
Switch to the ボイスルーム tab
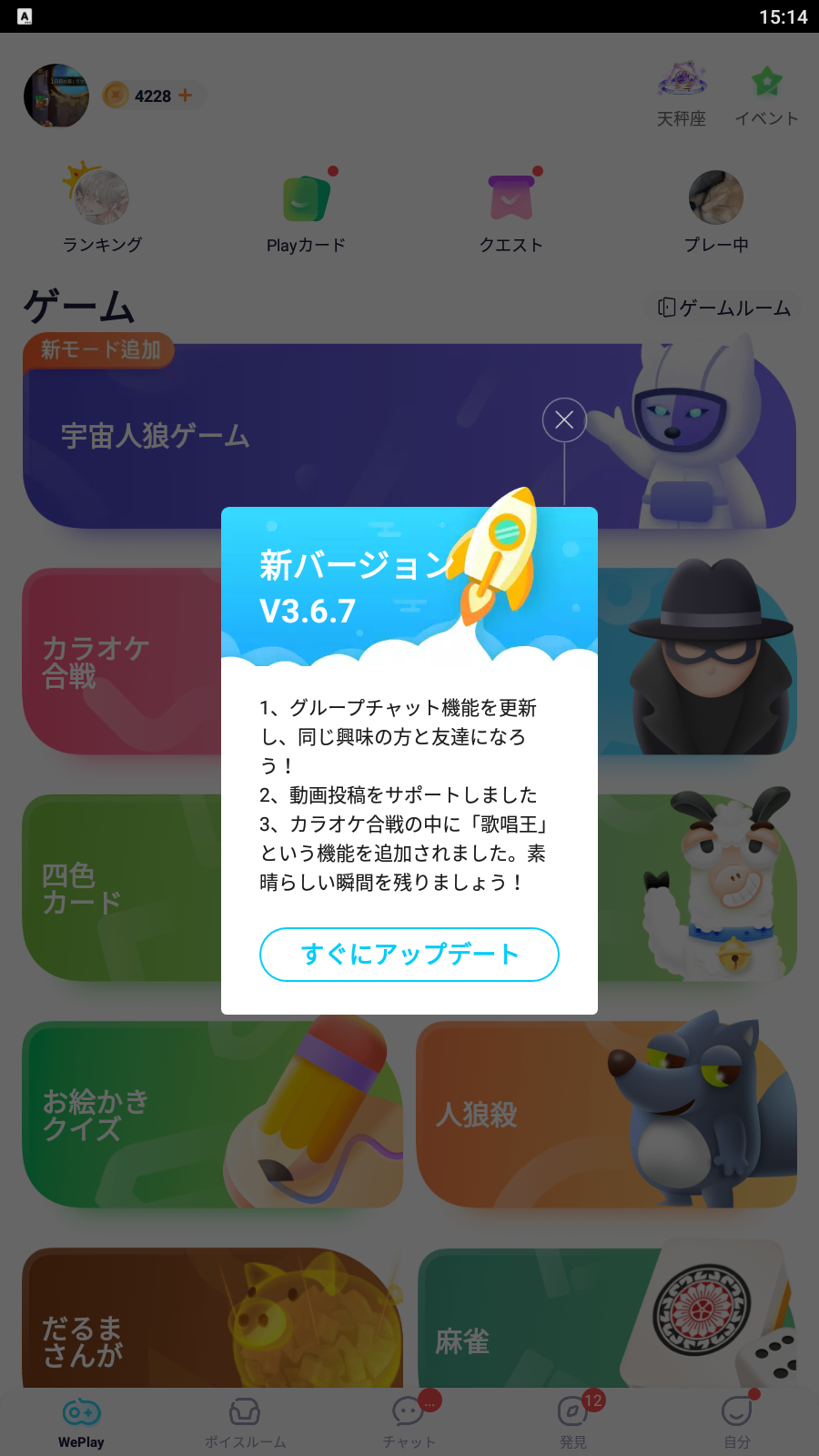[x=245, y=1422]
